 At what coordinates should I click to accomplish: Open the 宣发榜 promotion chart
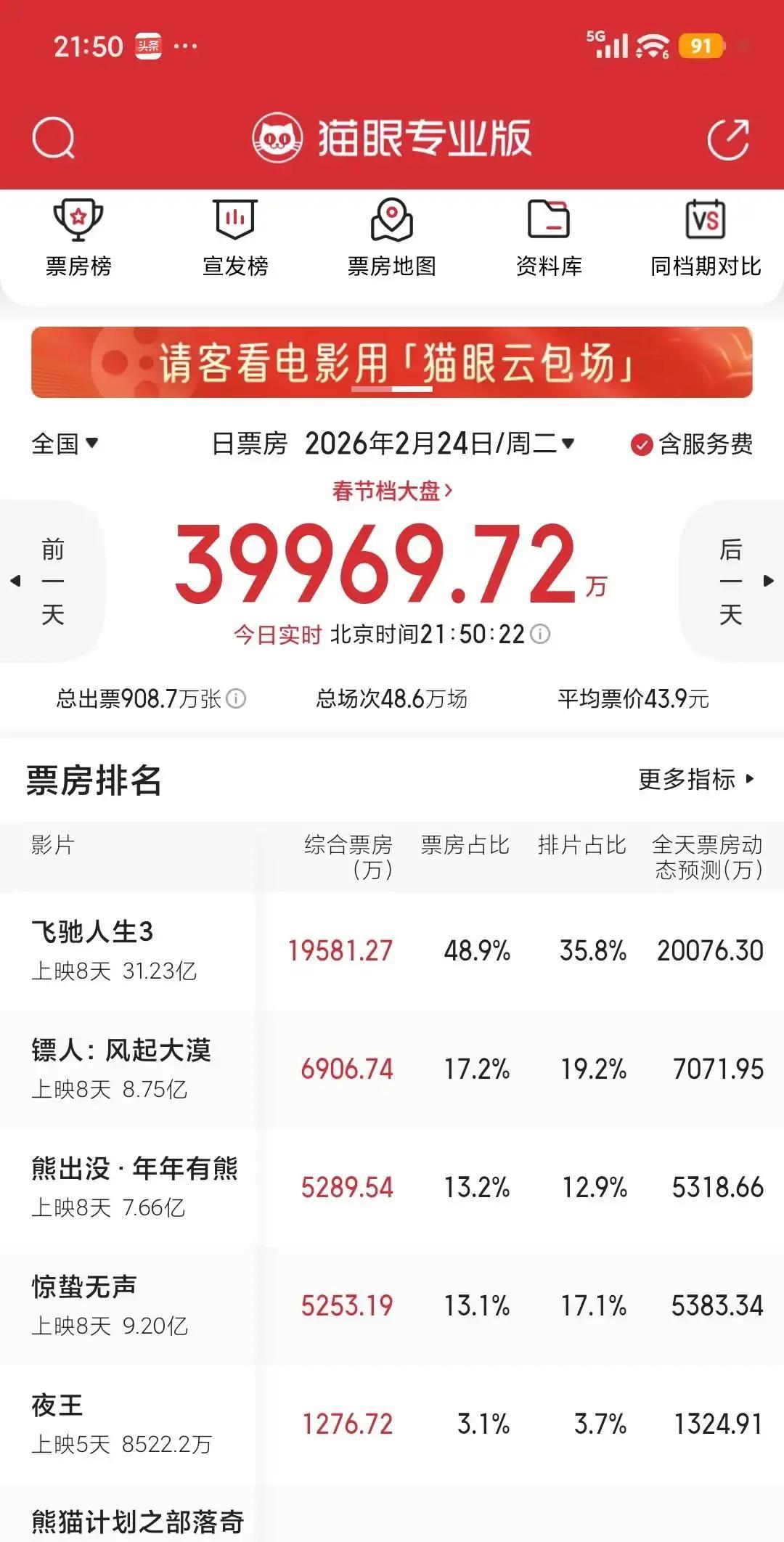pos(234,236)
